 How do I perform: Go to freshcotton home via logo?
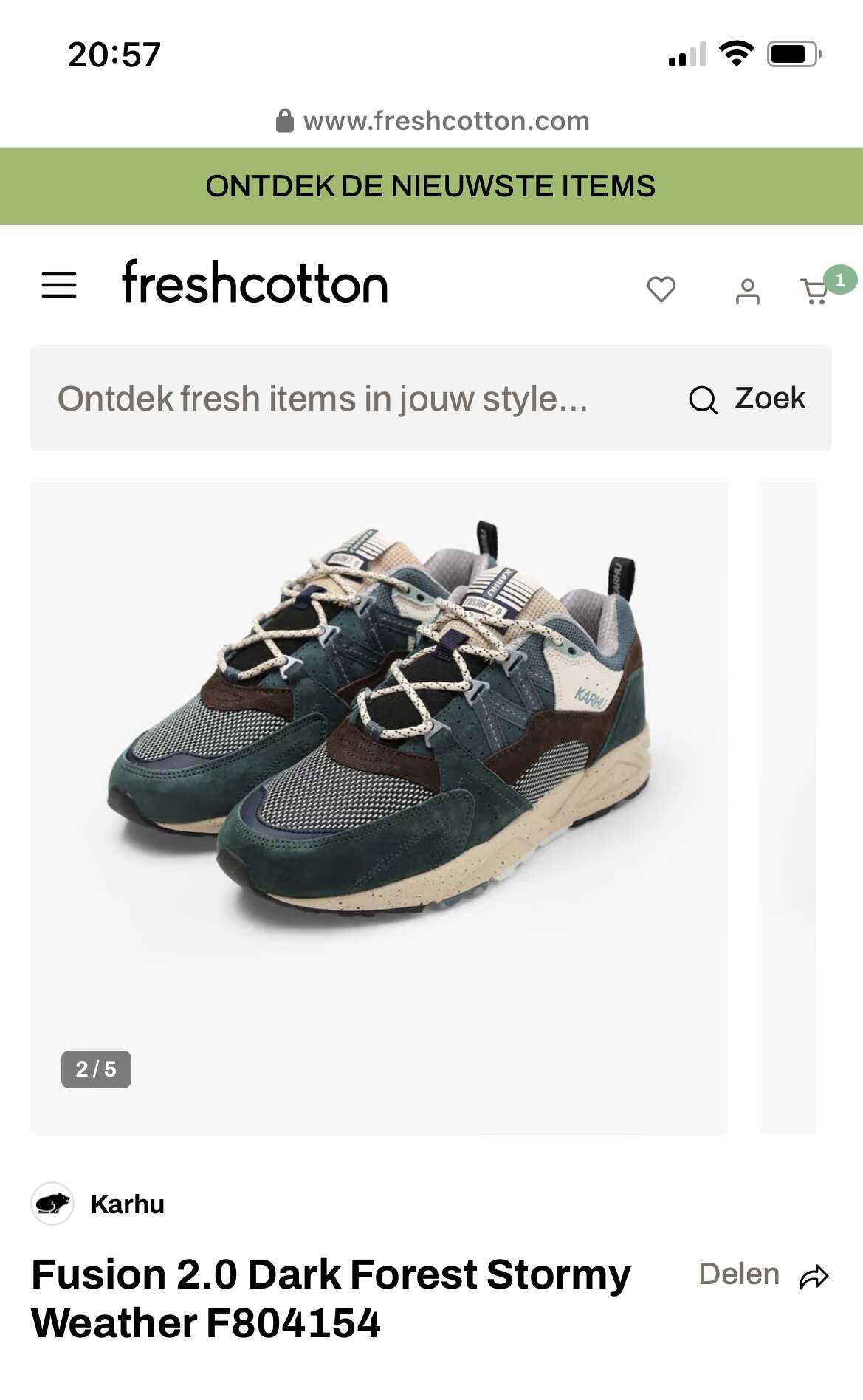255,283
